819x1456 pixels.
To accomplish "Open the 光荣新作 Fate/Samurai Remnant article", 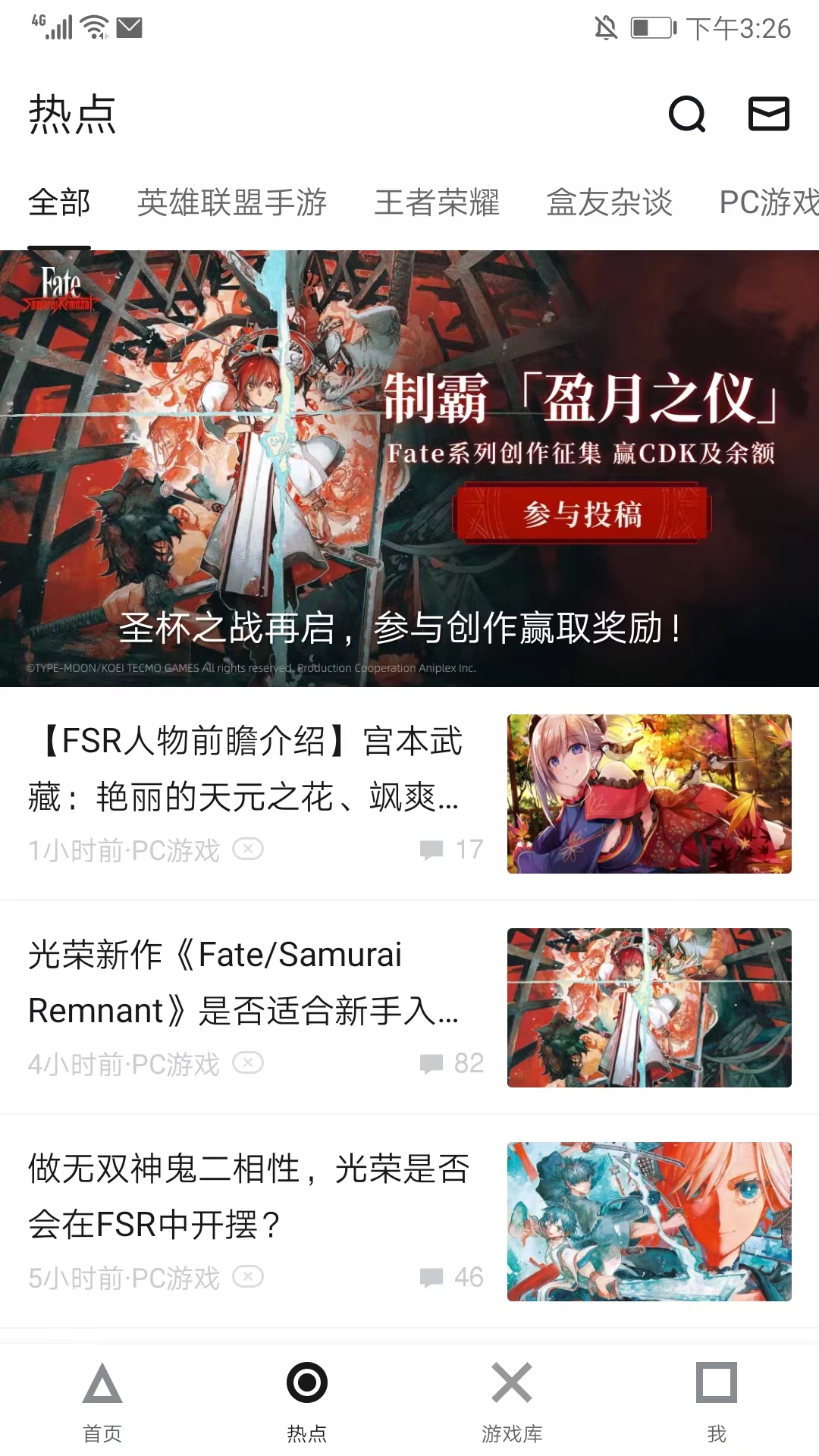I will (250, 982).
